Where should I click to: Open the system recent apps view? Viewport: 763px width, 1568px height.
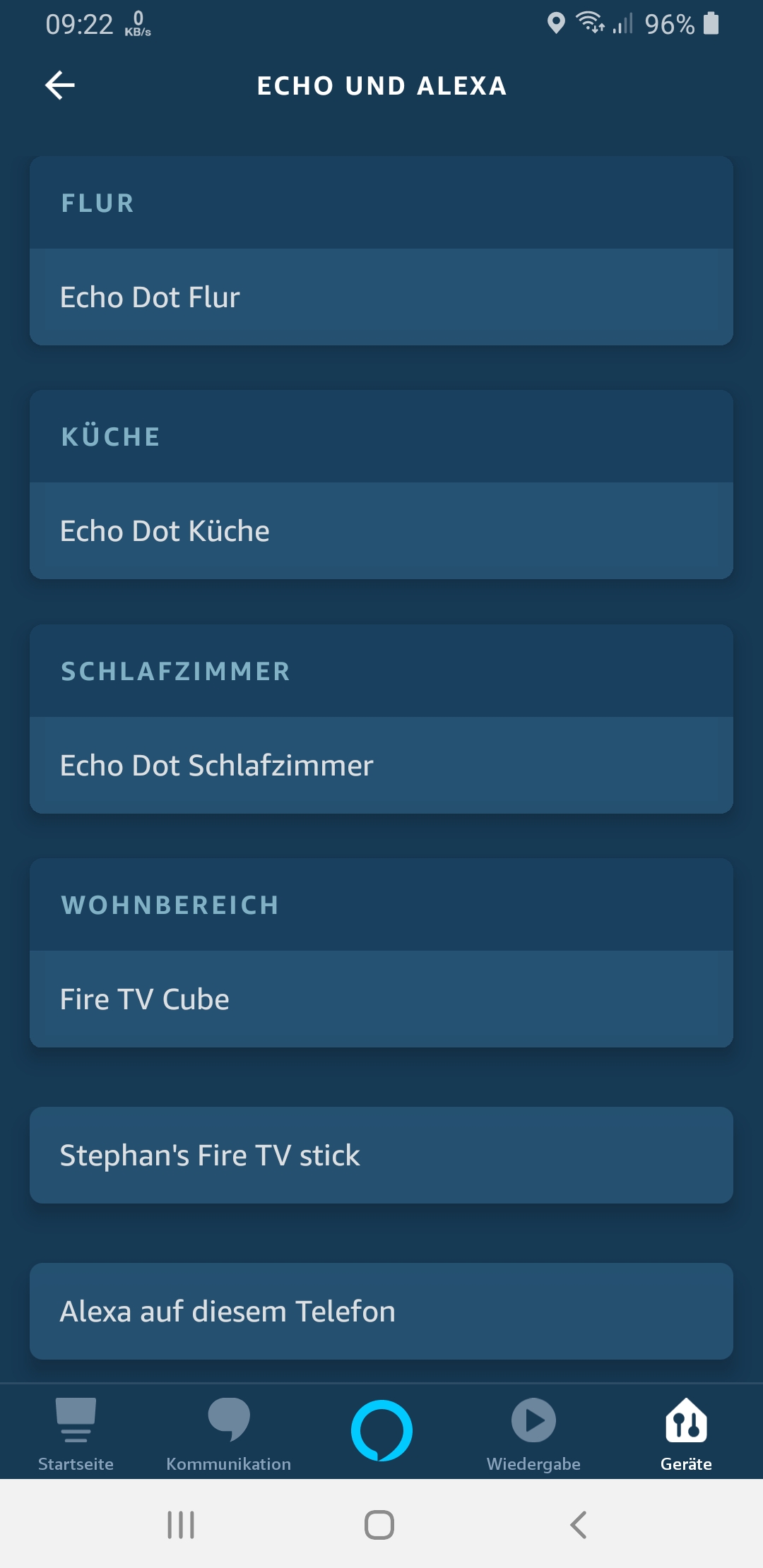point(181,1525)
